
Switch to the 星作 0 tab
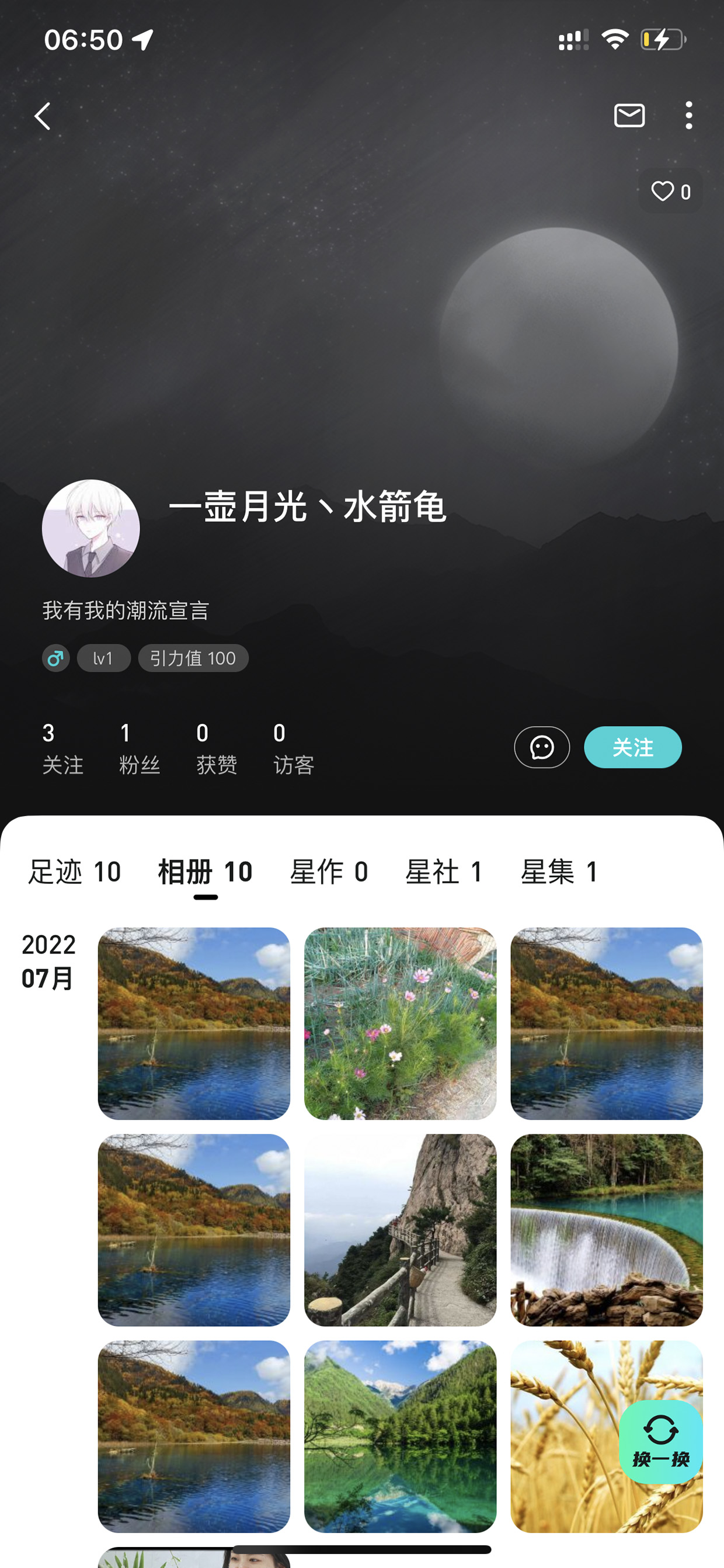point(329,871)
